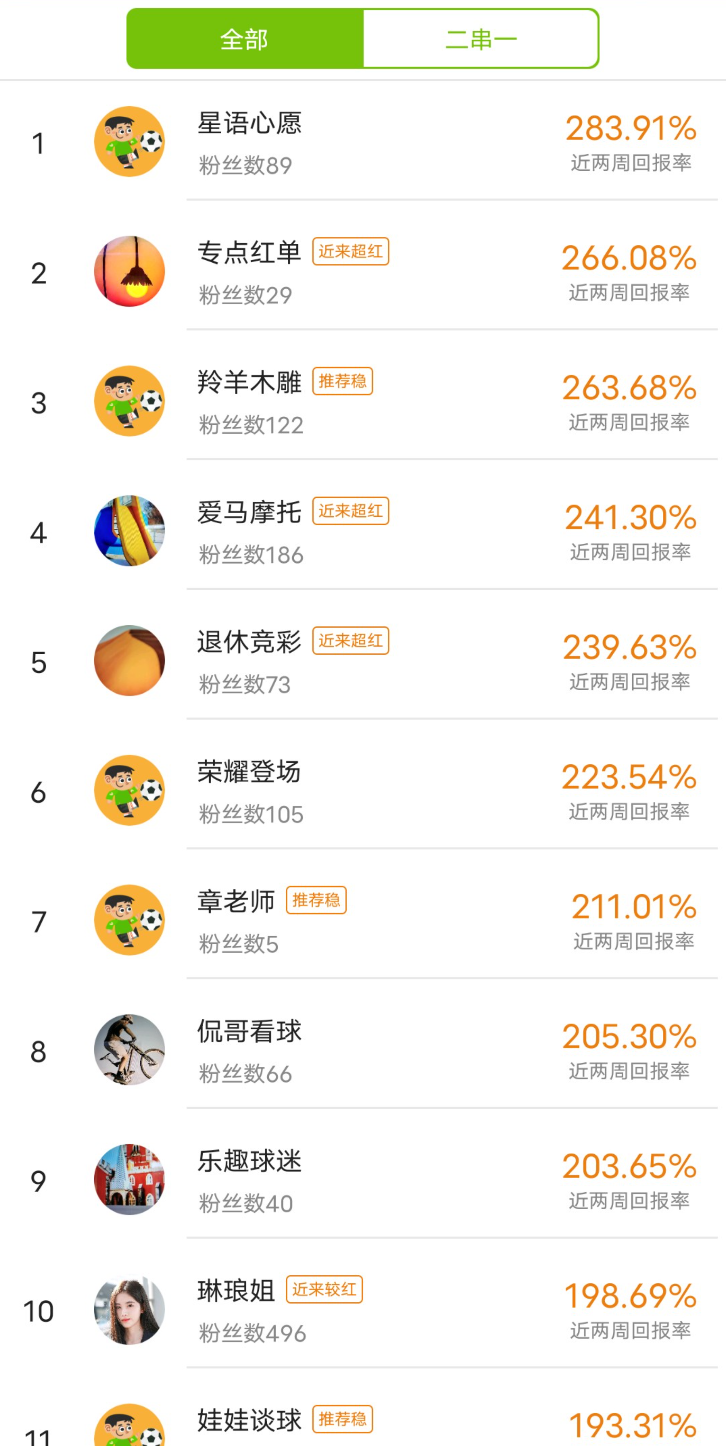The image size is (726, 1446).
Task: Open the 专点红单 ranking entry
Action: click(x=249, y=253)
